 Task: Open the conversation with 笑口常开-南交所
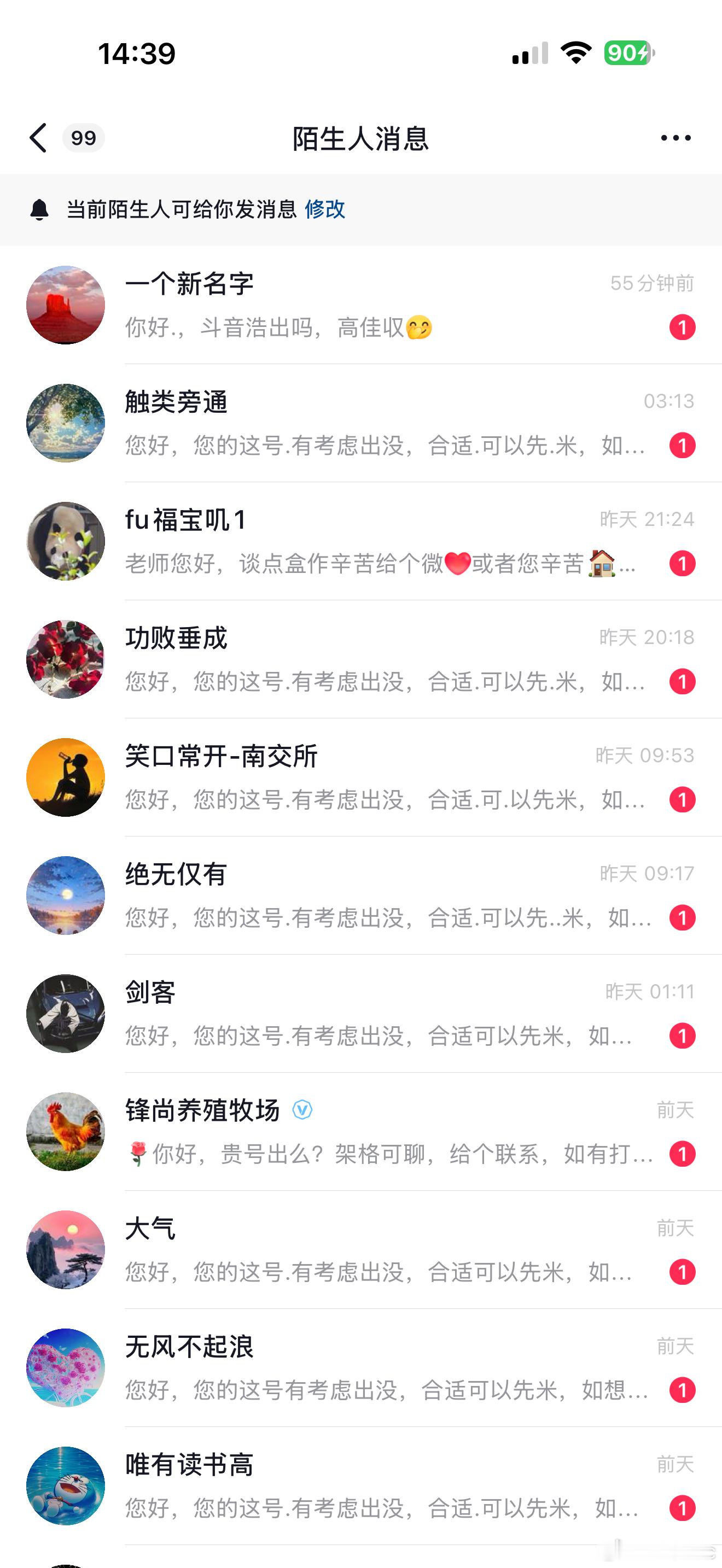click(361, 778)
